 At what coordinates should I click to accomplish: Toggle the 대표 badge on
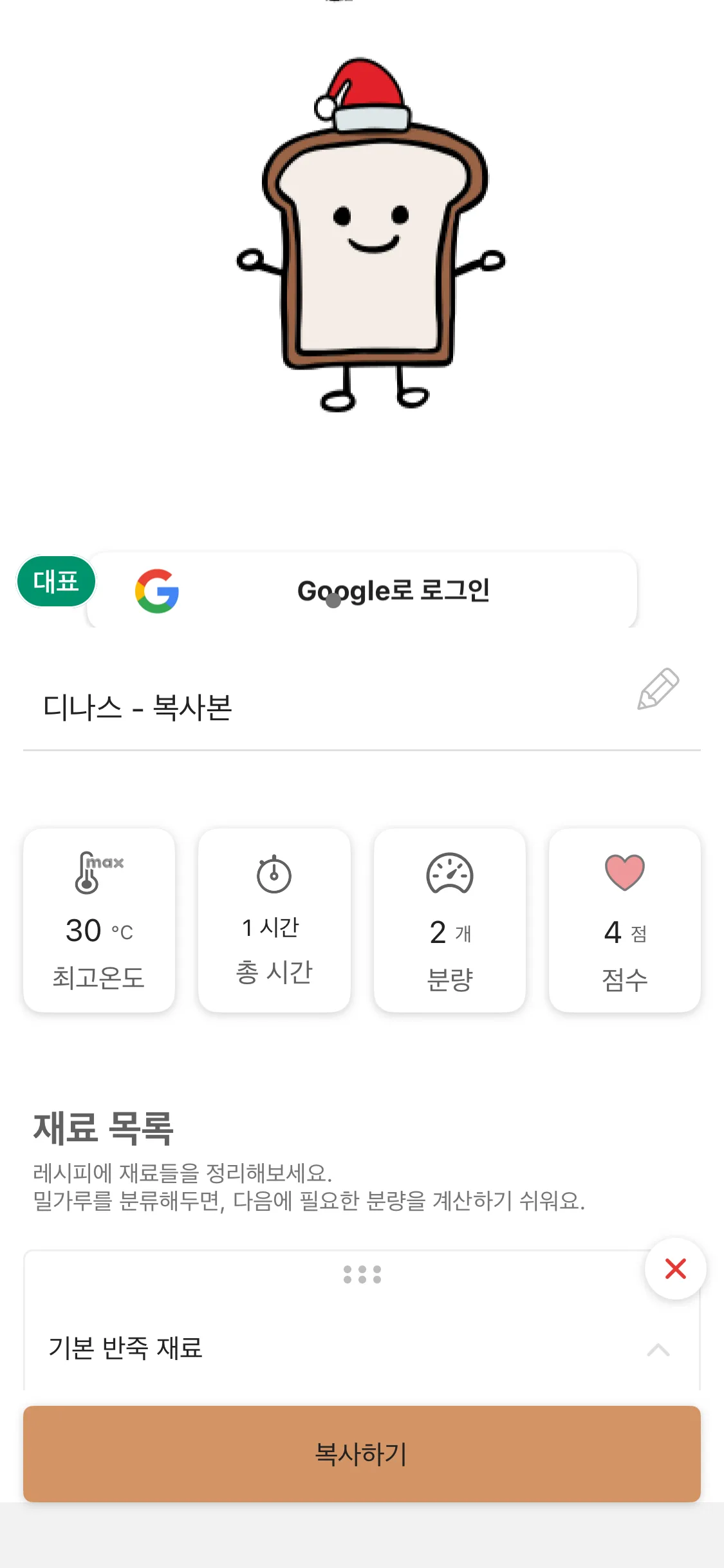click(56, 581)
